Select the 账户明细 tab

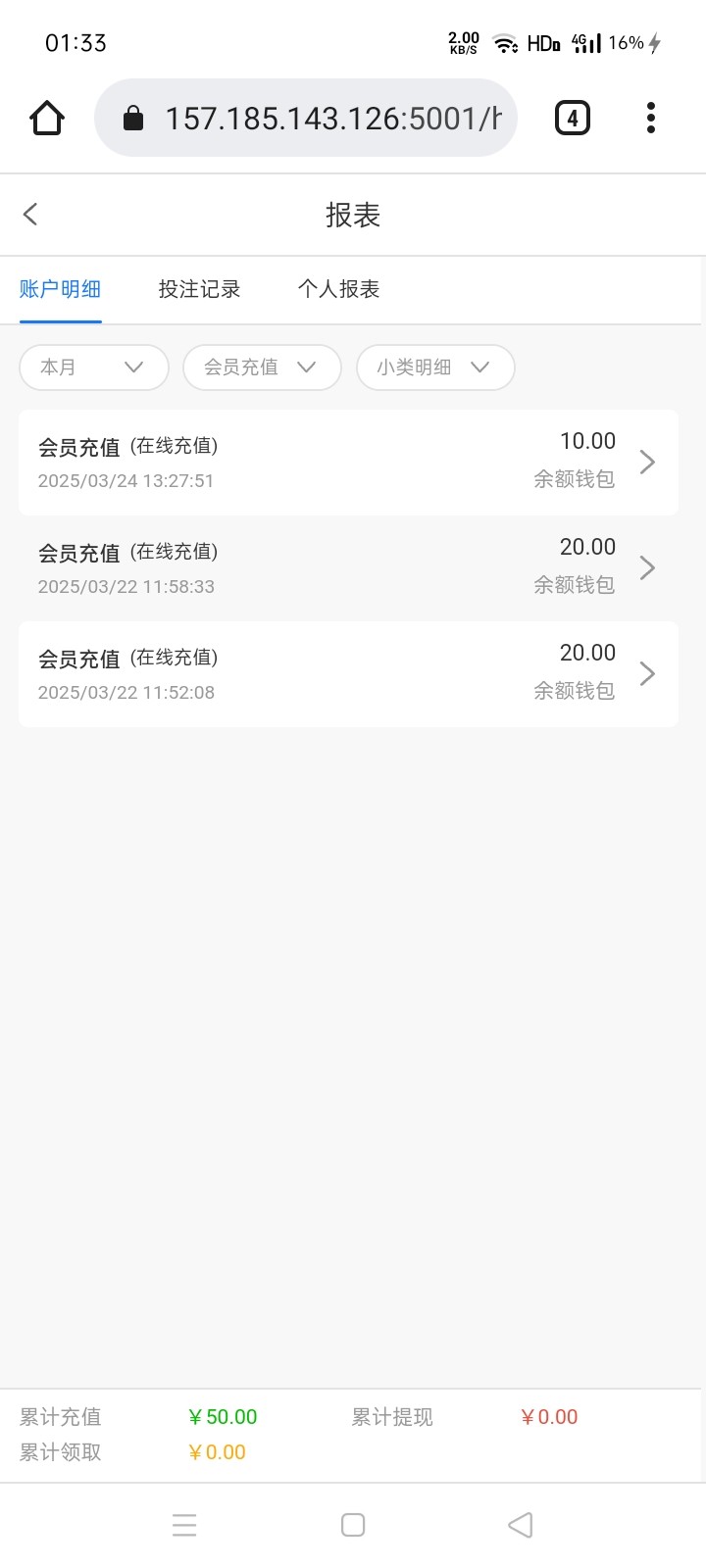coord(60,289)
